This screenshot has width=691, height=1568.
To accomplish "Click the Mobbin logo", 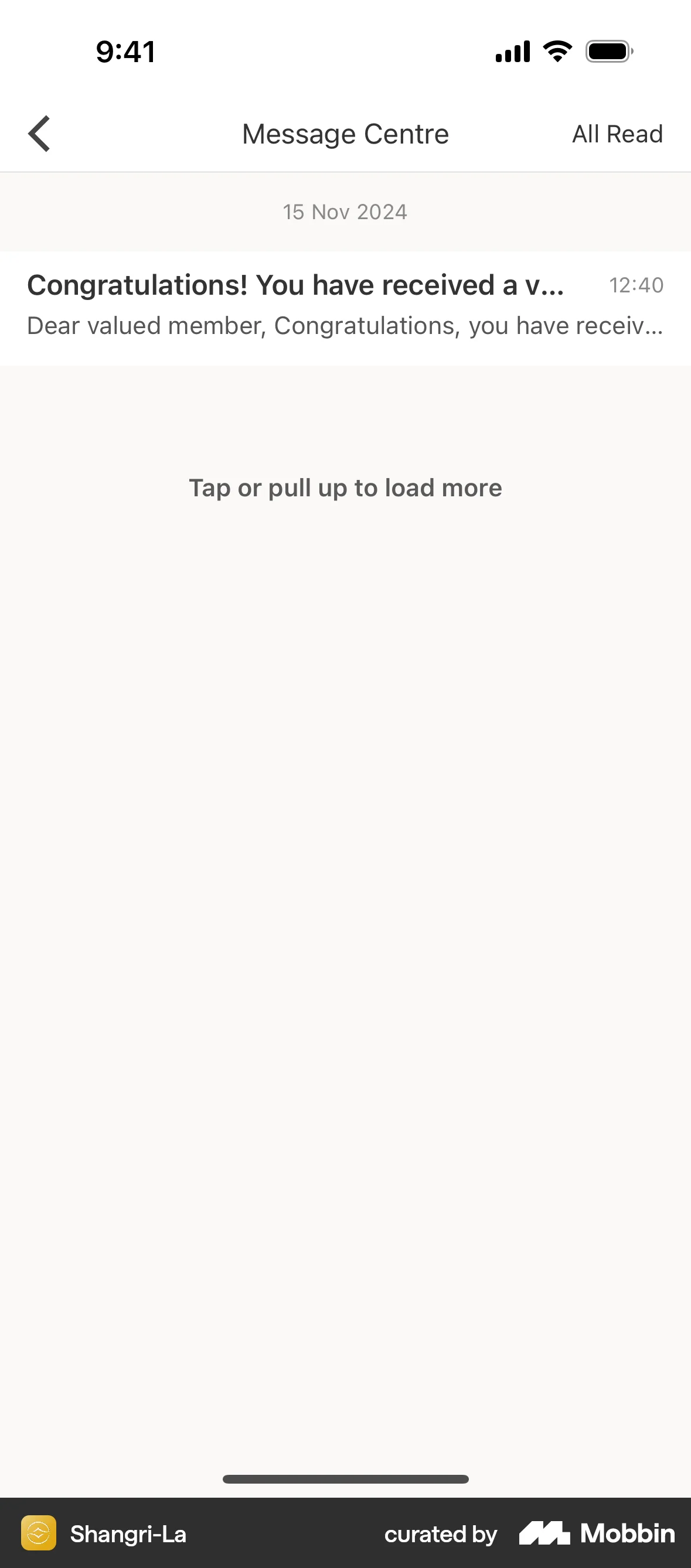I will pyautogui.click(x=595, y=1535).
